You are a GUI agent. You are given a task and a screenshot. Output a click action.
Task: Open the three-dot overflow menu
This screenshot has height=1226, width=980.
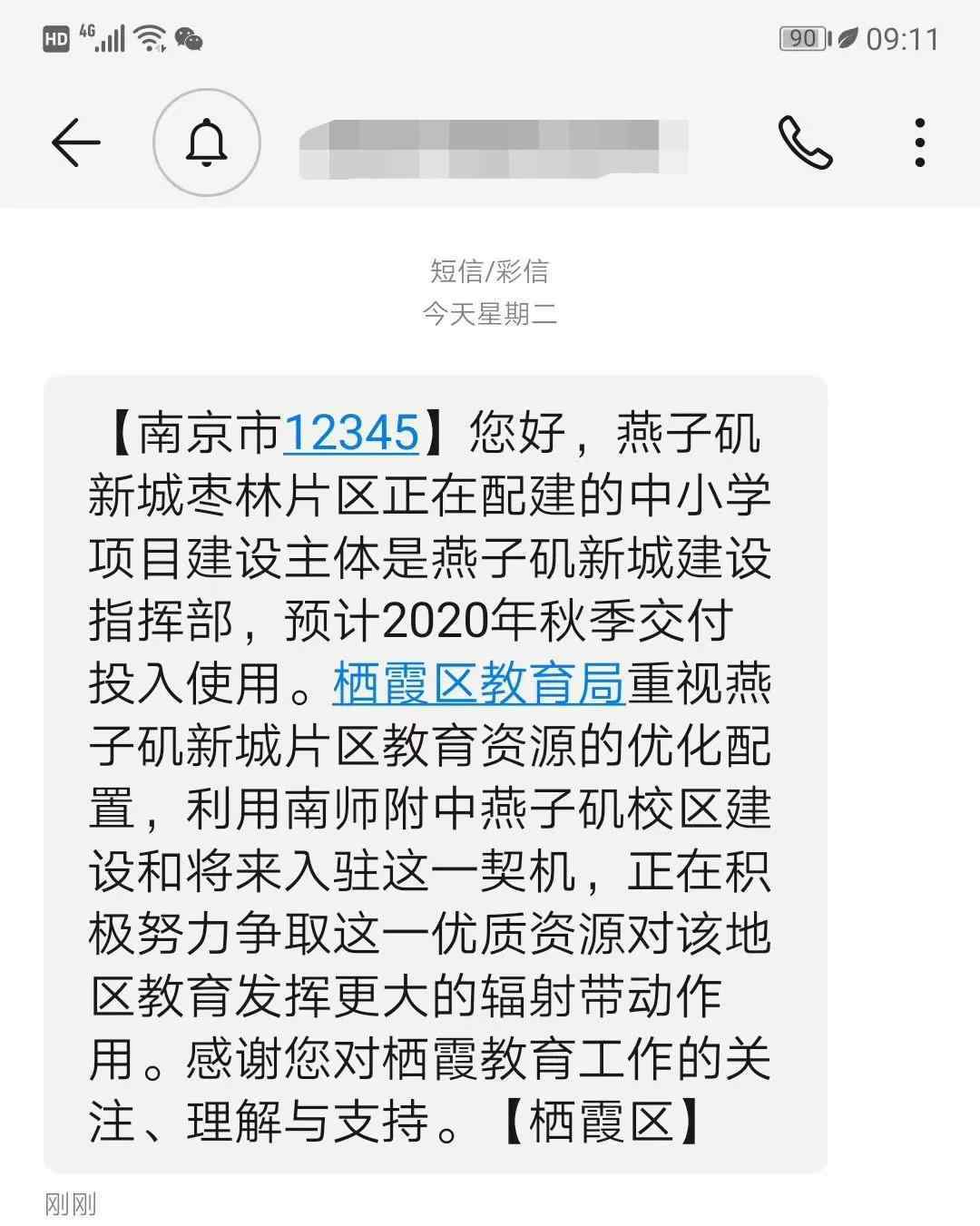919,142
